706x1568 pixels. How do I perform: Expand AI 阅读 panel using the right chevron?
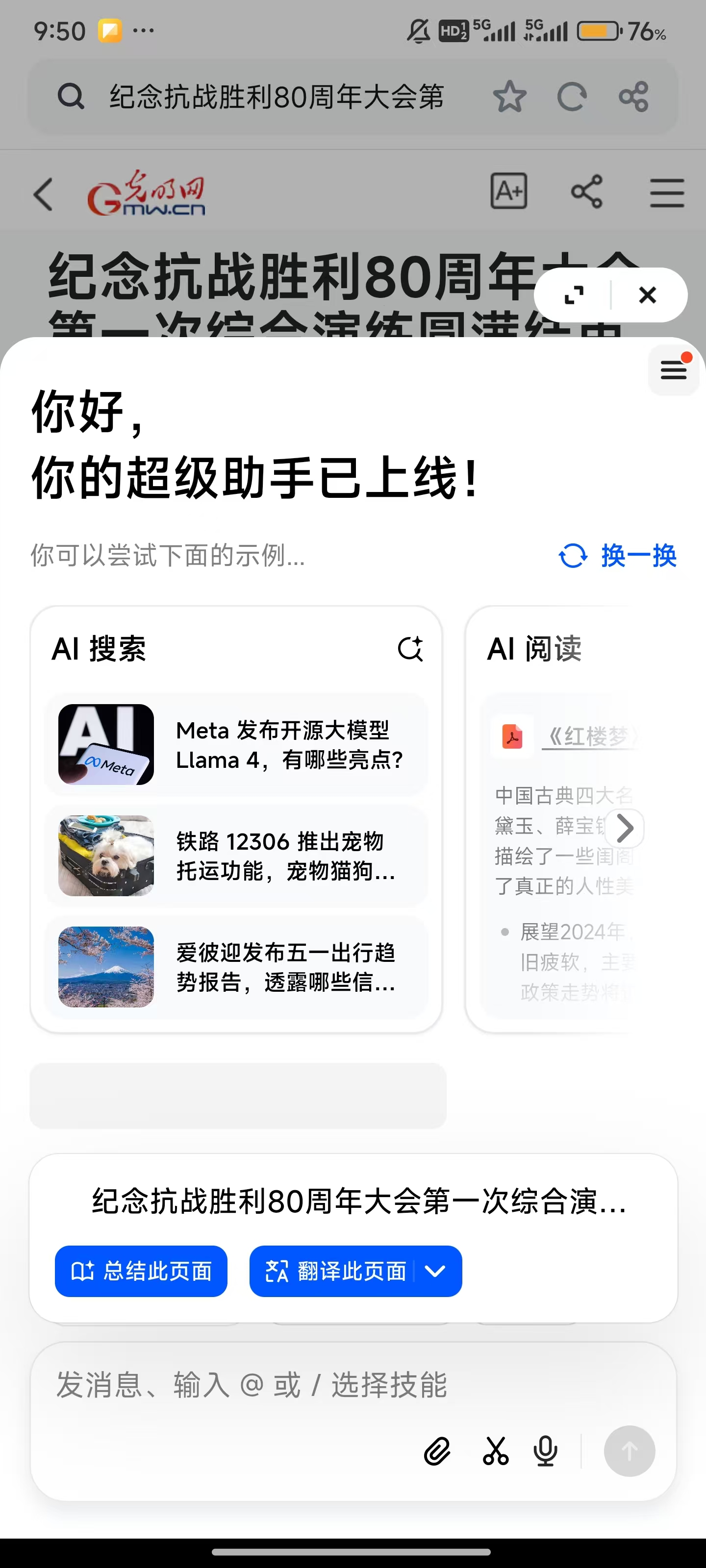pyautogui.click(x=625, y=828)
